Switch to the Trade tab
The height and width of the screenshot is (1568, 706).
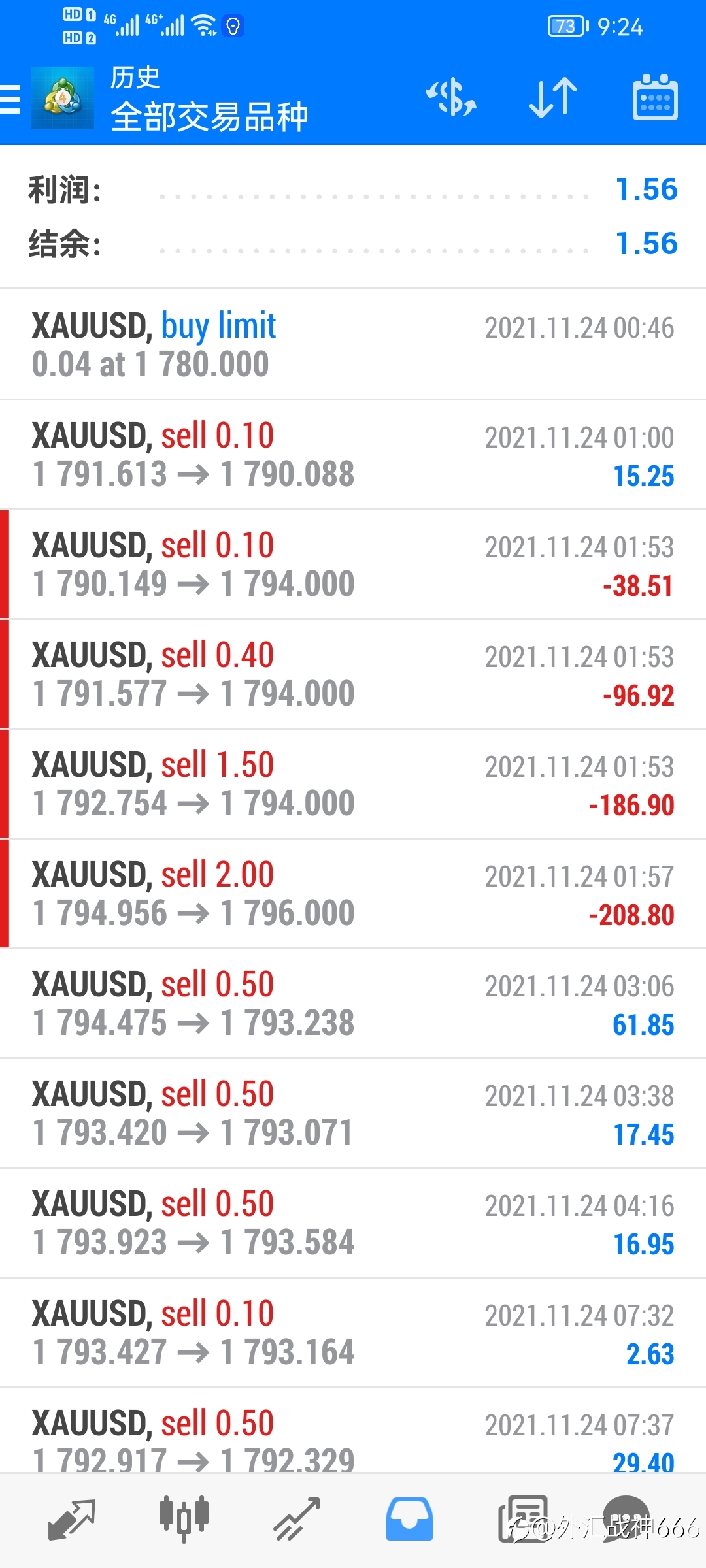297,1520
